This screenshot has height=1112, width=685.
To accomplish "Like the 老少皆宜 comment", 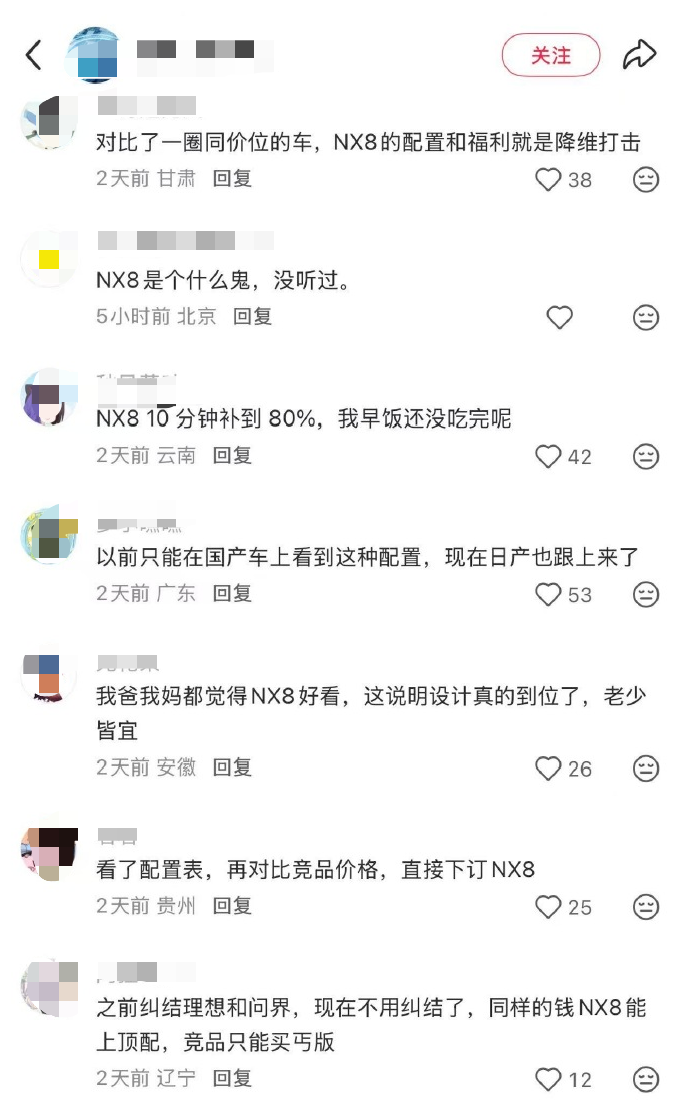I will (549, 768).
